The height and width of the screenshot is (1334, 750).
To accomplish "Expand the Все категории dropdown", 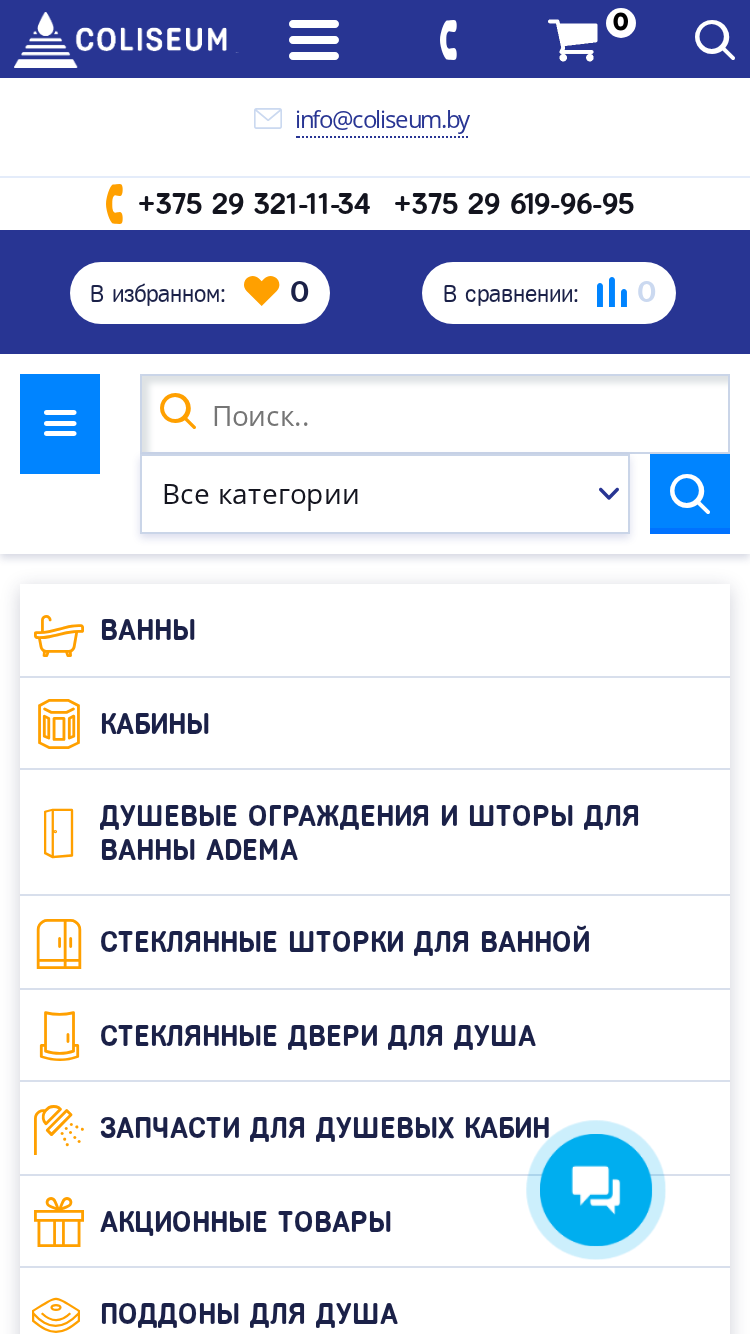I will click(x=385, y=494).
